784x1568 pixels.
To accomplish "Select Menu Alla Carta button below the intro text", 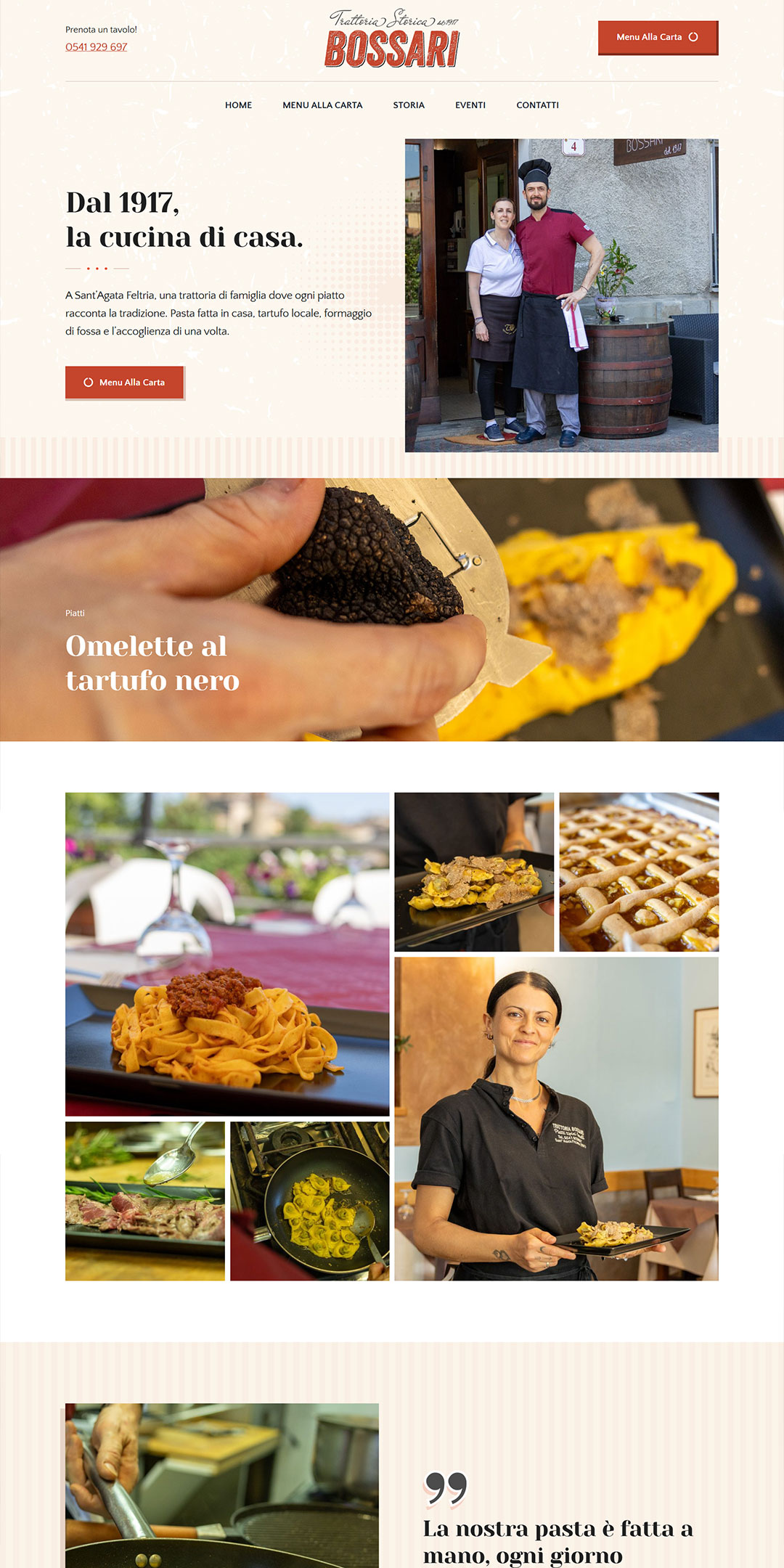I will tap(125, 383).
